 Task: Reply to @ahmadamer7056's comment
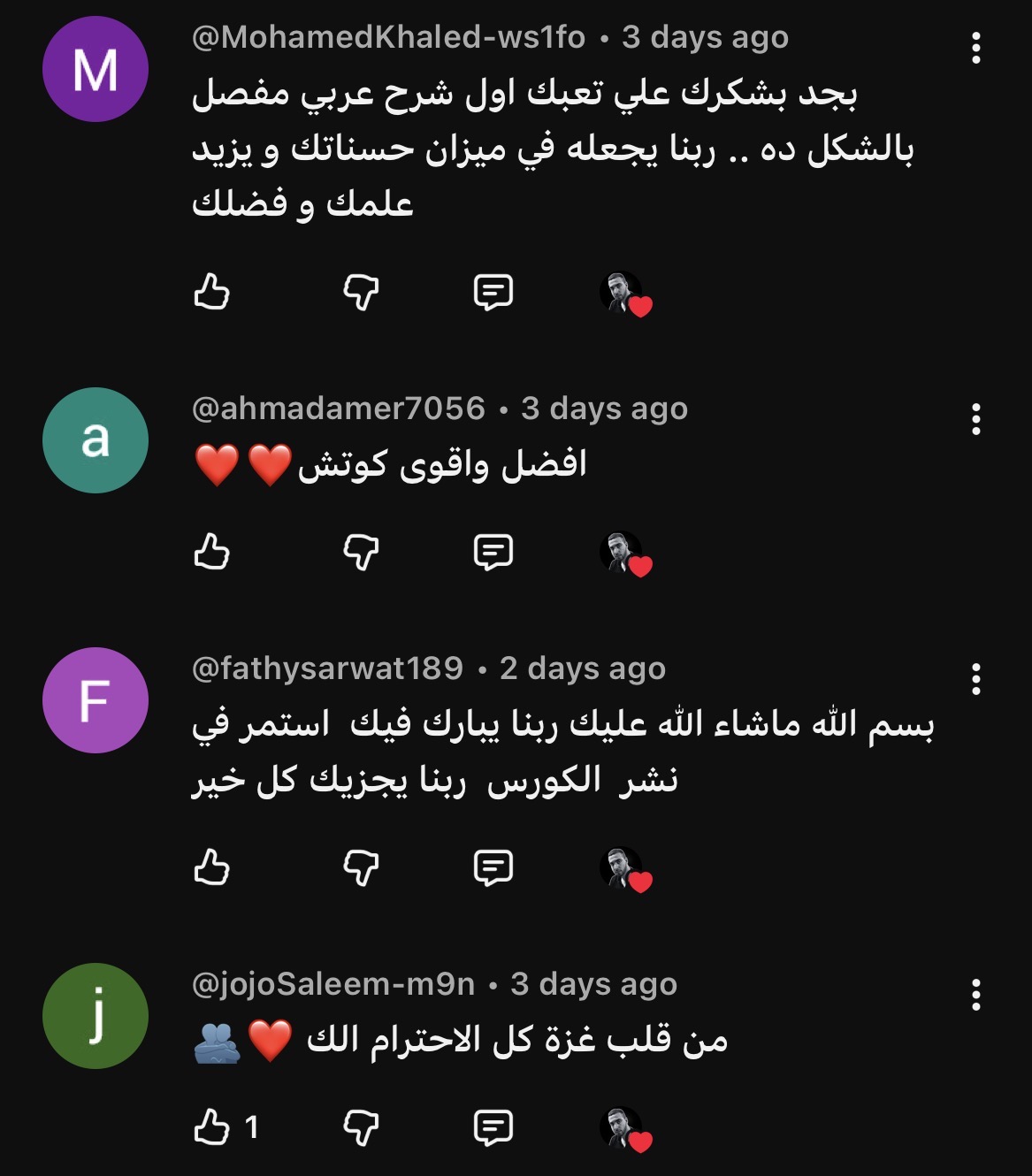click(493, 552)
